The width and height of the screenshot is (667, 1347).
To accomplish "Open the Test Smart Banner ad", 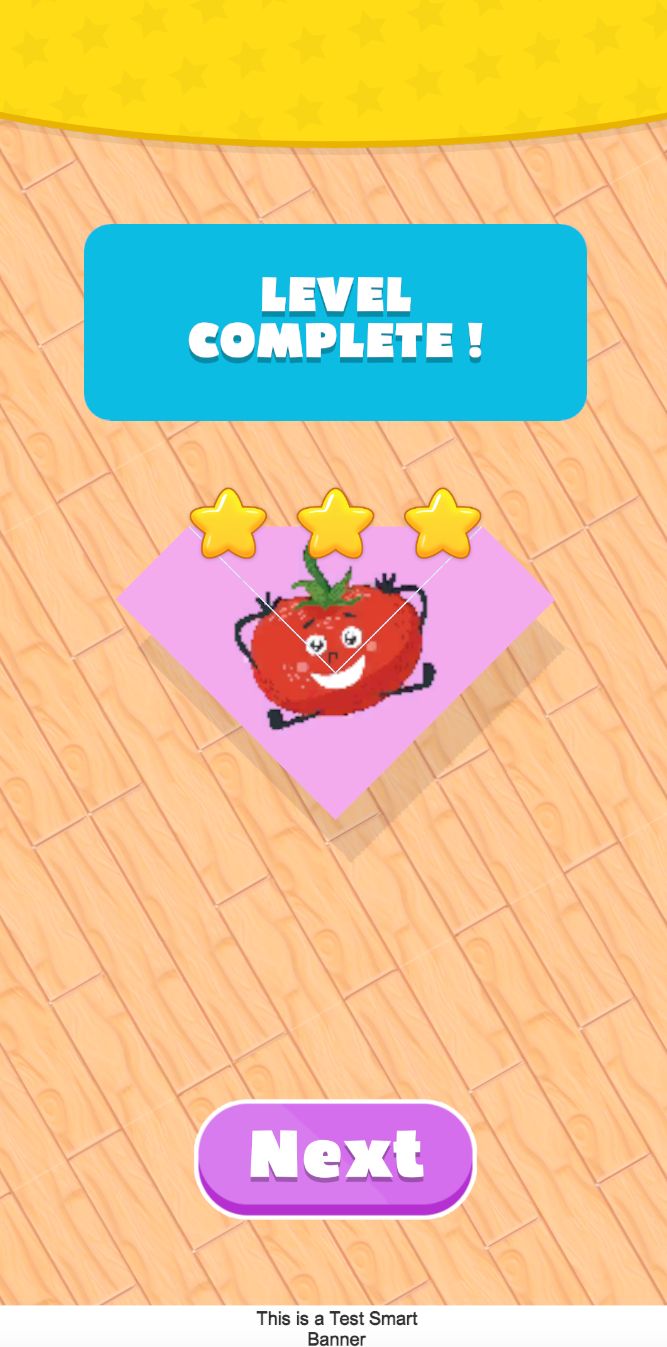I will point(334,1327).
